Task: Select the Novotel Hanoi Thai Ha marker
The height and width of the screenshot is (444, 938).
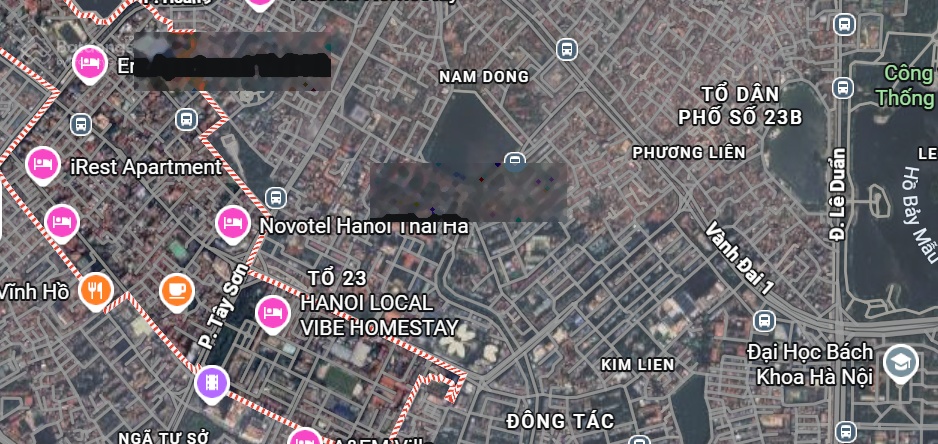Action: point(232,222)
